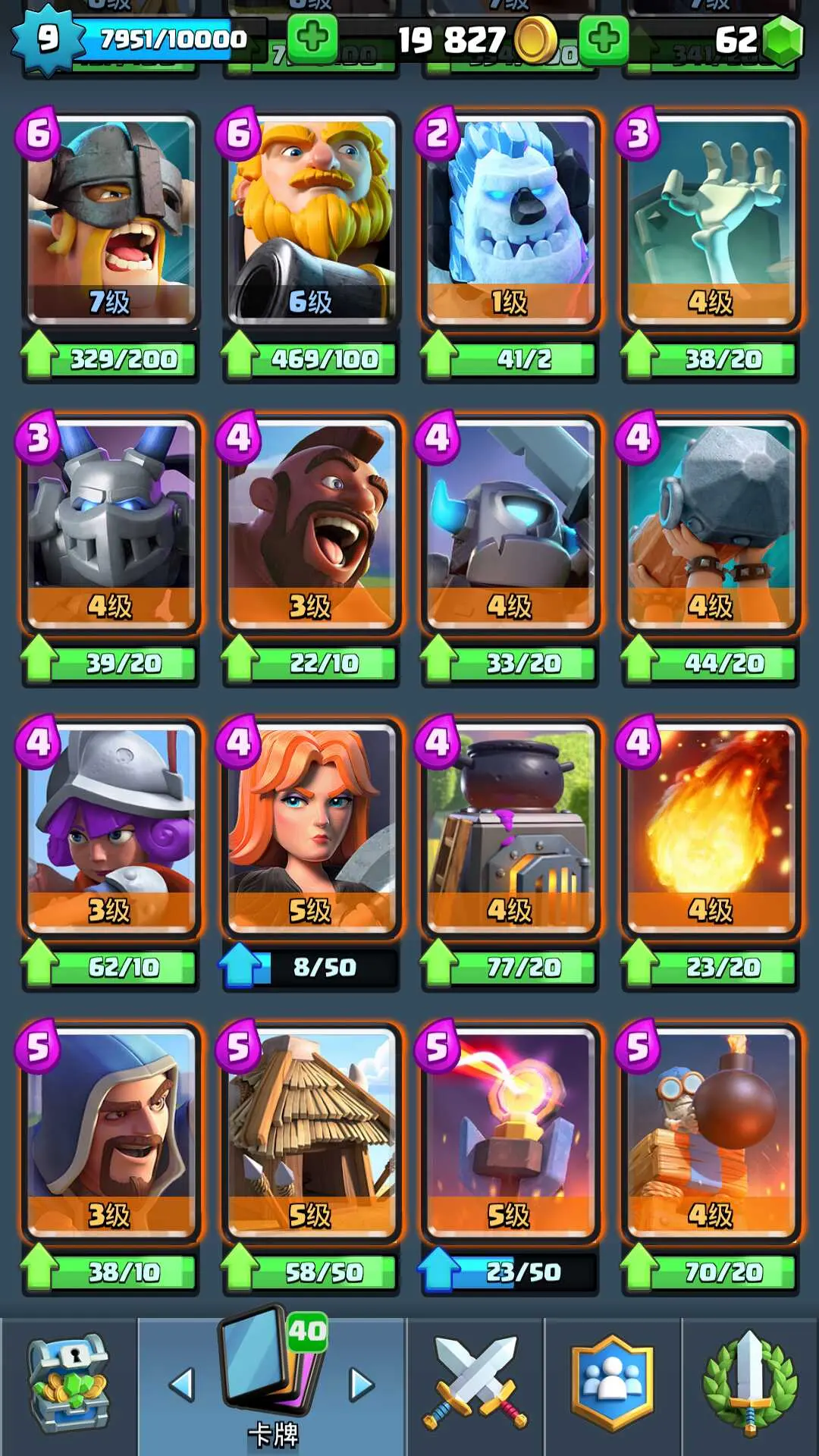Open the shop chest tab

[x=68, y=1383]
